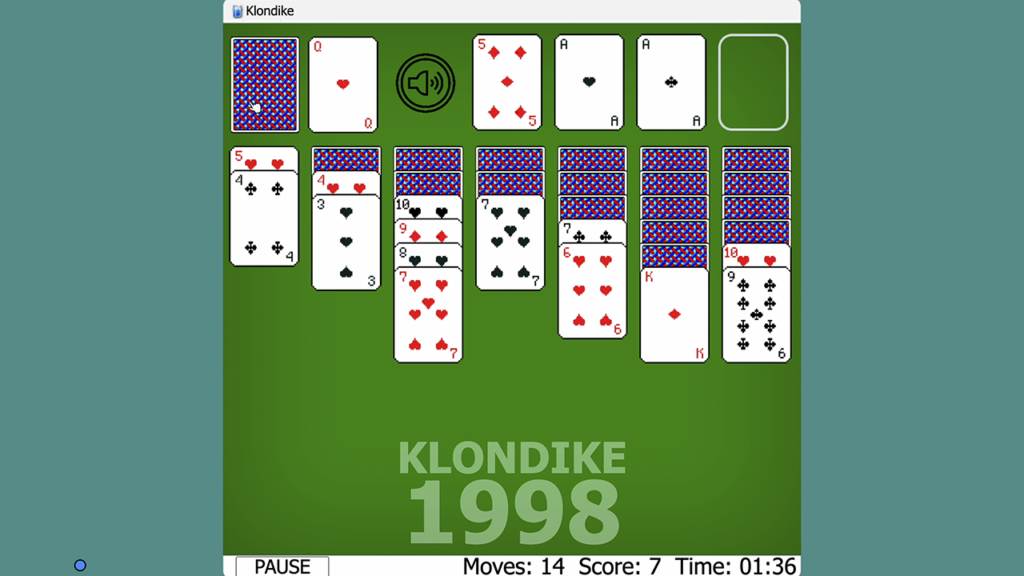Select the 3 of spades card
The image size is (1024, 576).
click(346, 243)
